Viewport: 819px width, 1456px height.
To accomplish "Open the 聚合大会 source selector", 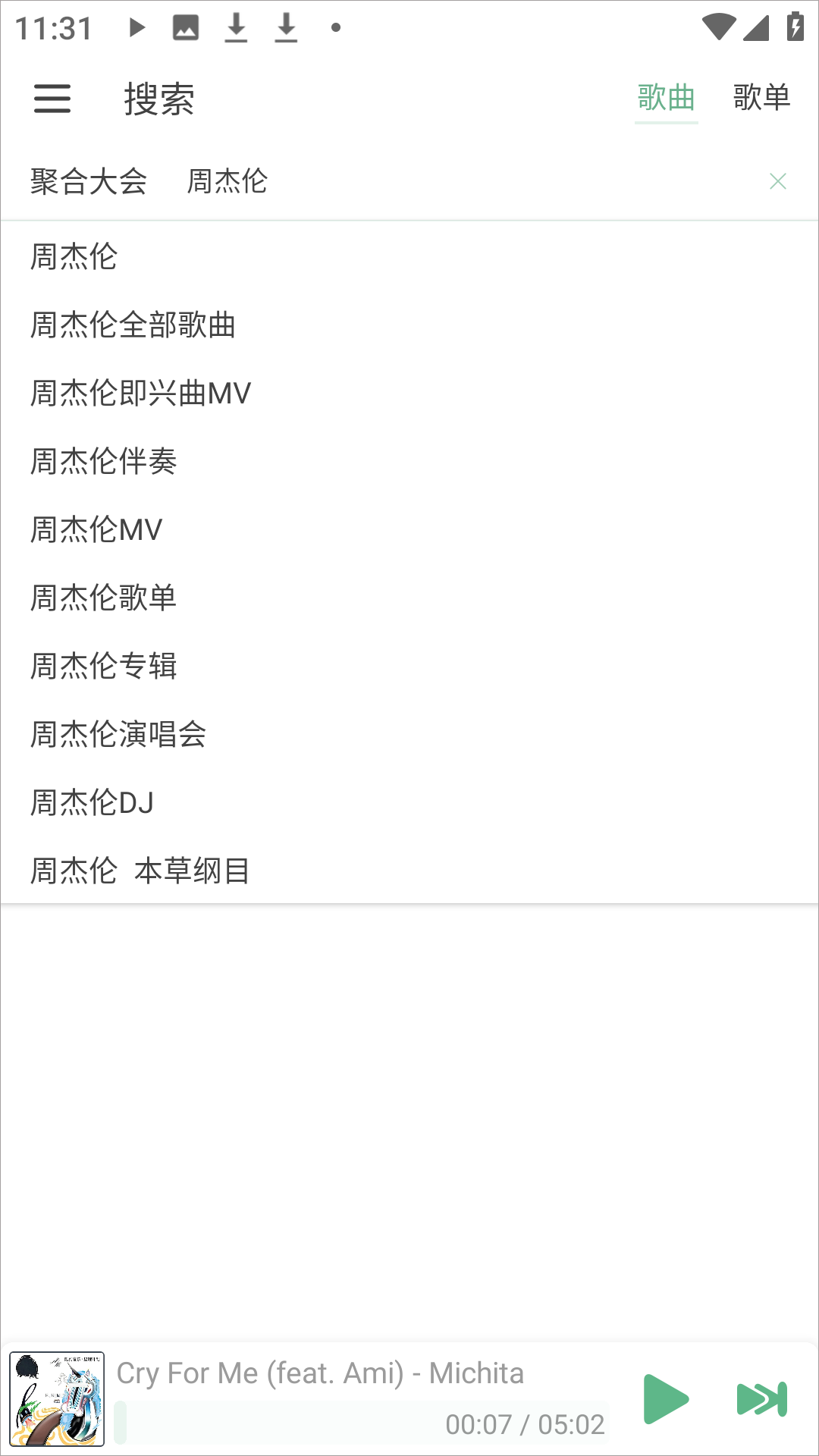I will click(89, 181).
